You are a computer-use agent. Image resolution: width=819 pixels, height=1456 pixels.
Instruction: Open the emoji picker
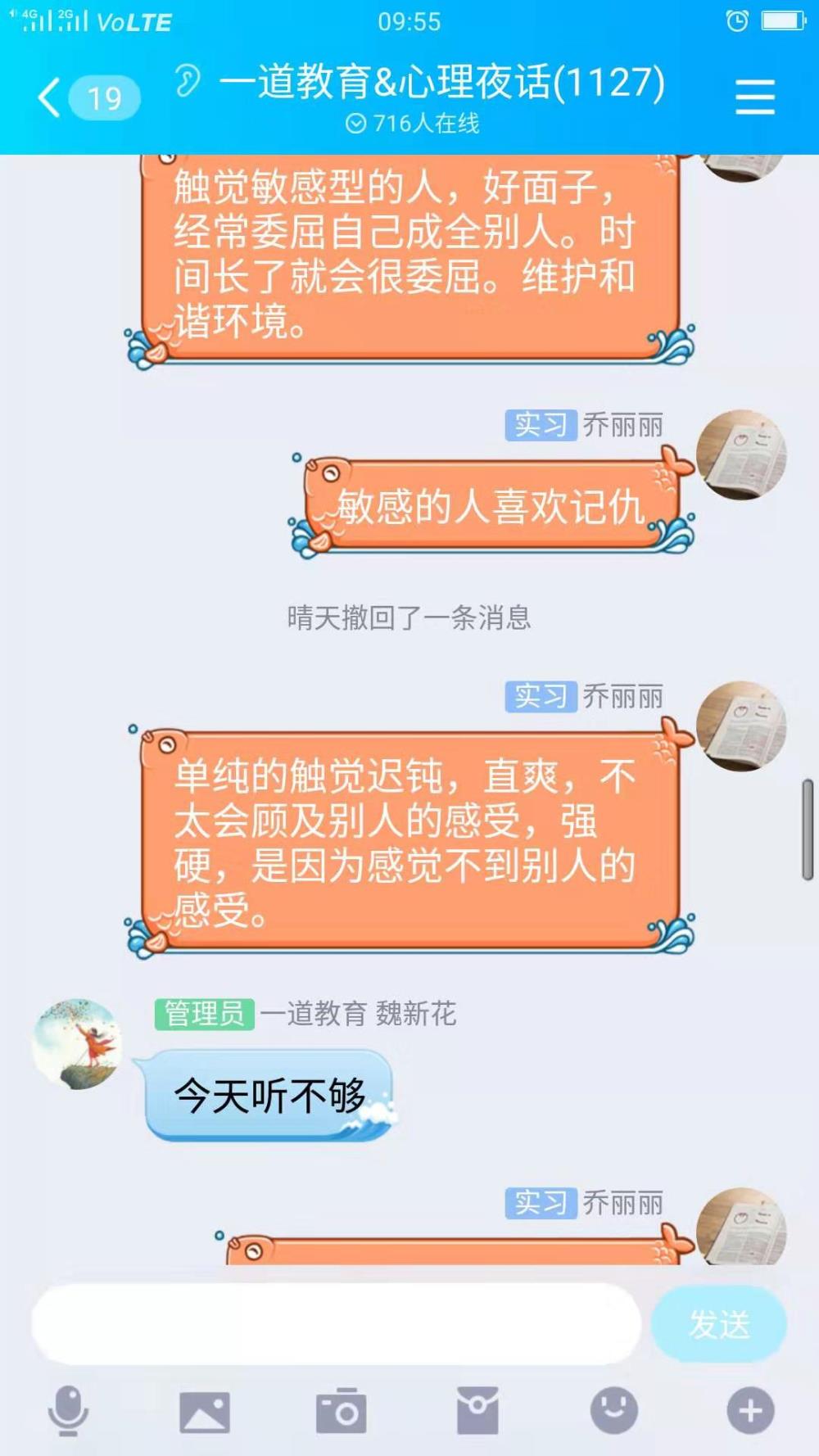pos(614,1410)
